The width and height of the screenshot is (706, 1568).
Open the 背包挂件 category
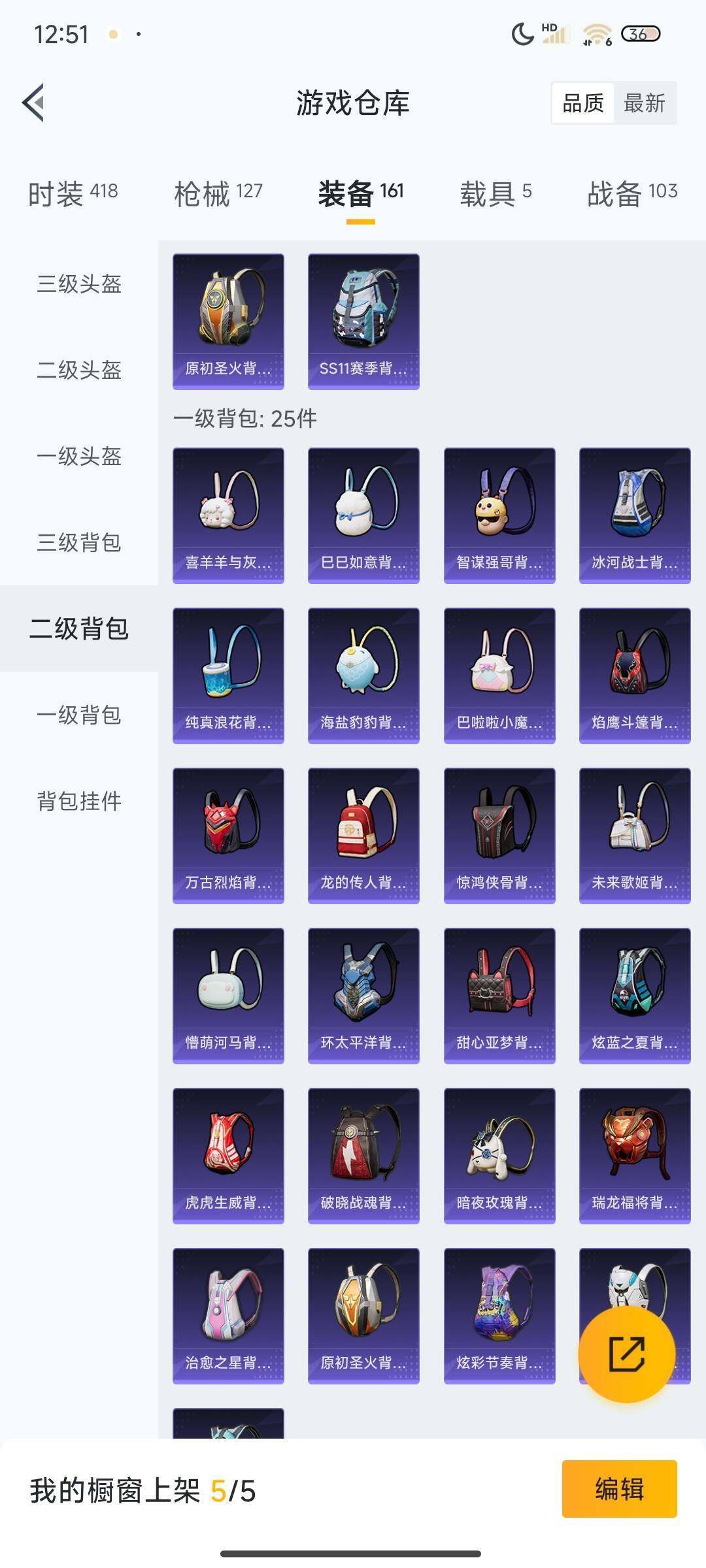(79, 801)
